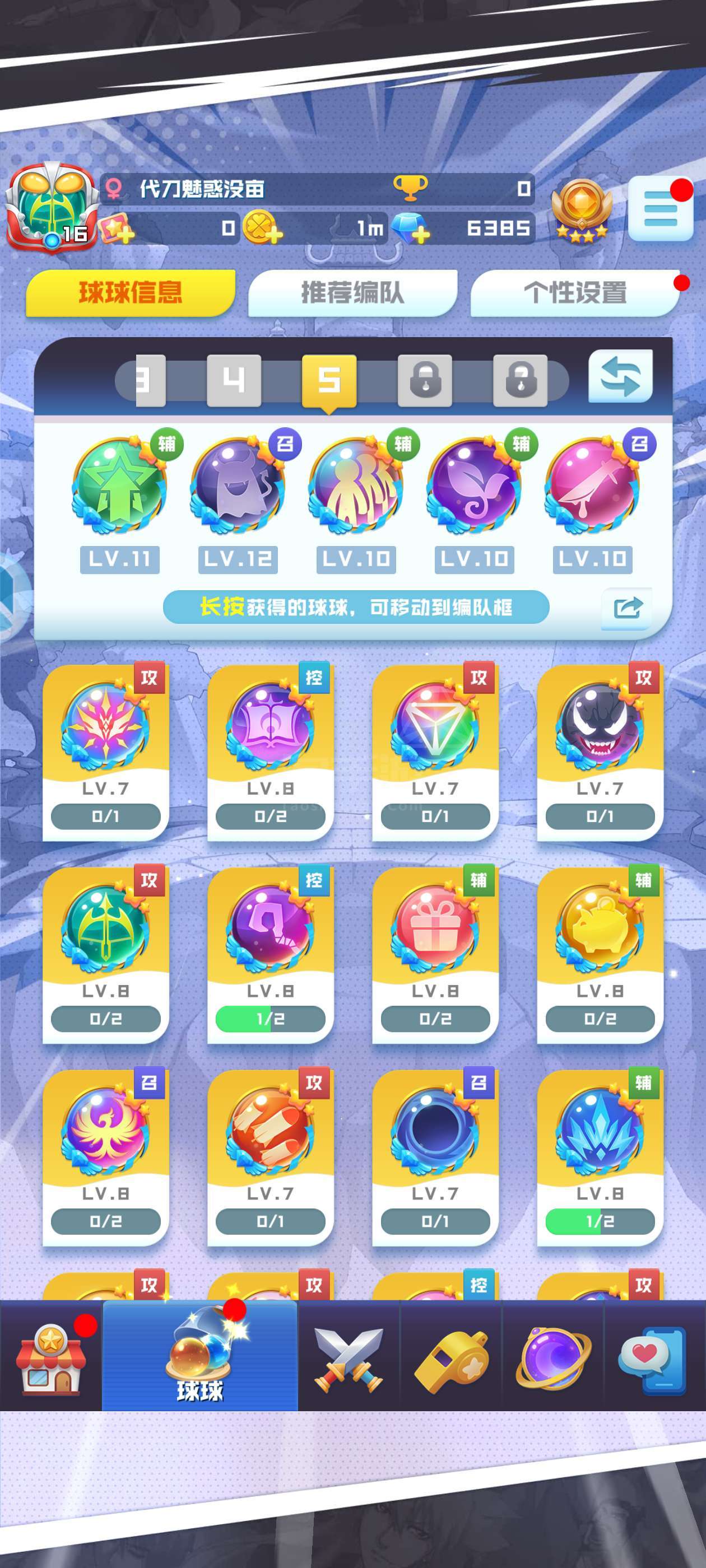Add more gold clover coins
This screenshot has height=1568, width=706.
263,228
